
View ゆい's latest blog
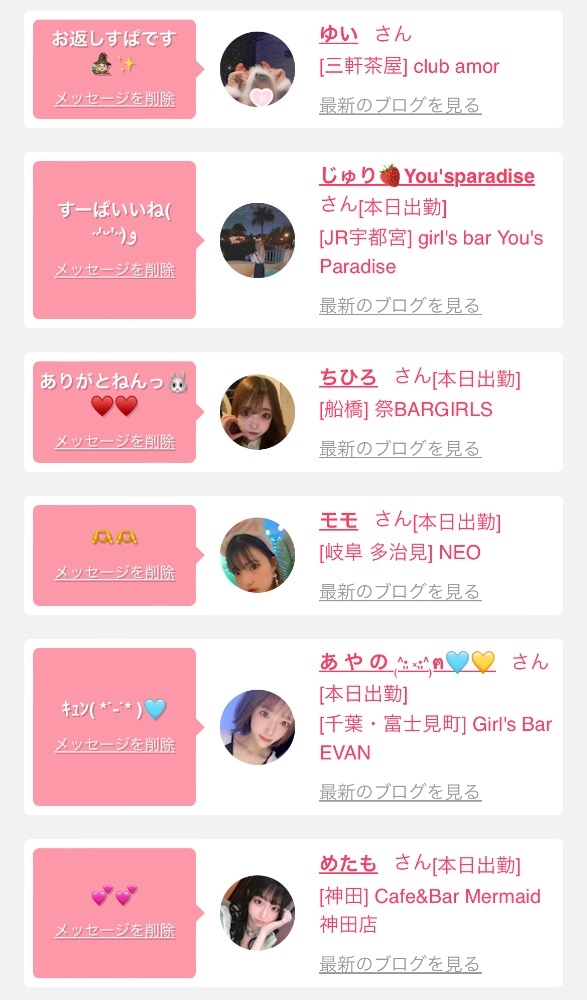tap(400, 105)
